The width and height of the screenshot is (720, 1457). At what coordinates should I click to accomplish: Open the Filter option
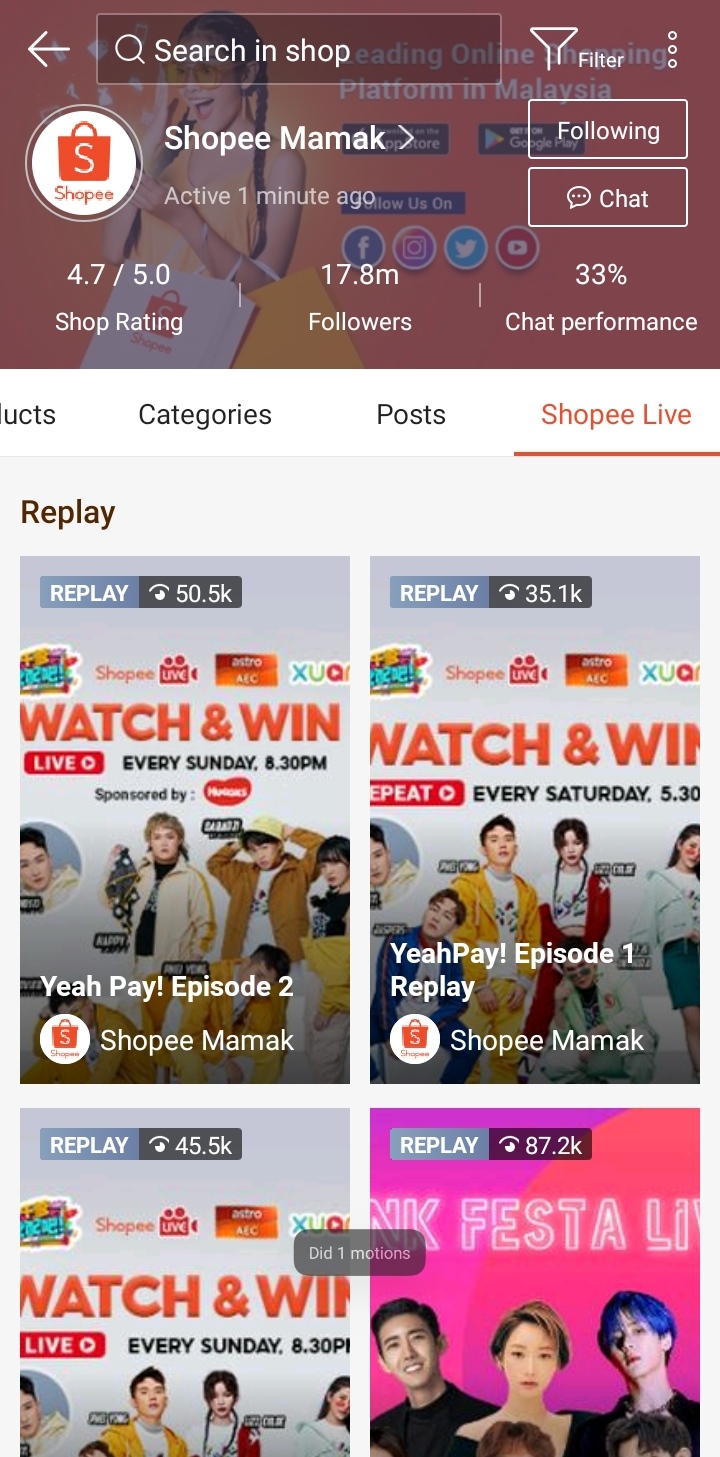click(577, 48)
